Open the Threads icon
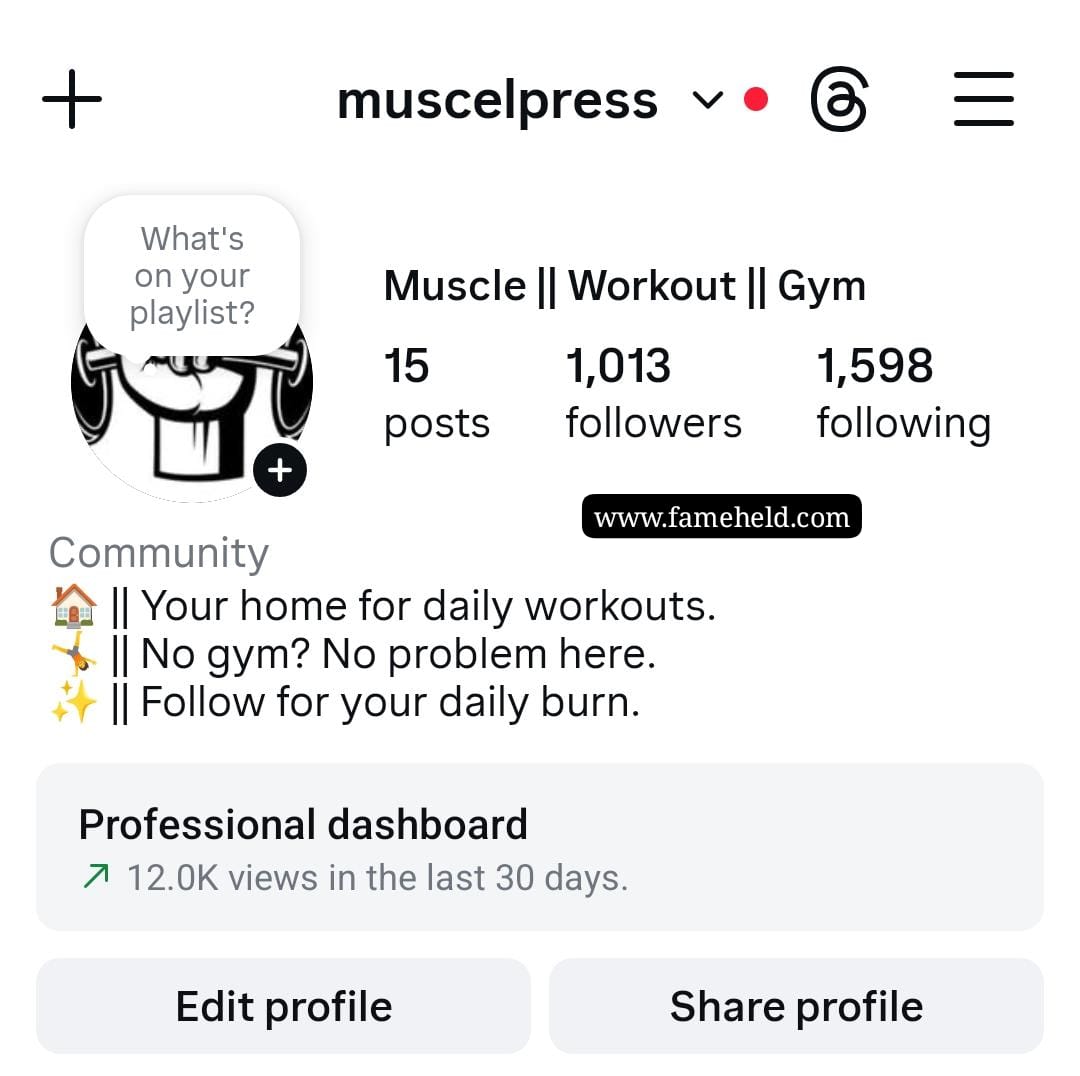1080x1076 pixels. click(839, 100)
